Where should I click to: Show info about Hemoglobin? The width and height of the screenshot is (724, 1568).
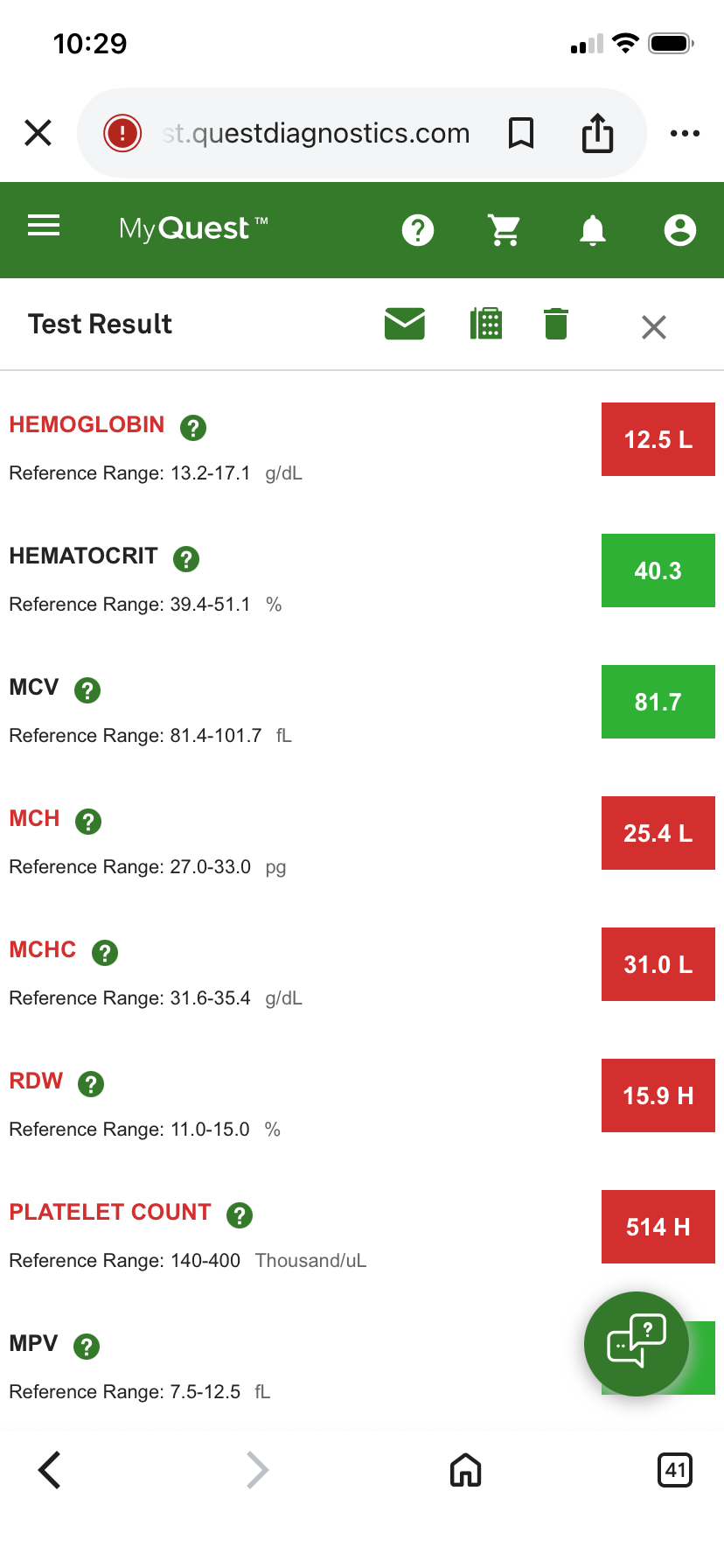[193, 428]
